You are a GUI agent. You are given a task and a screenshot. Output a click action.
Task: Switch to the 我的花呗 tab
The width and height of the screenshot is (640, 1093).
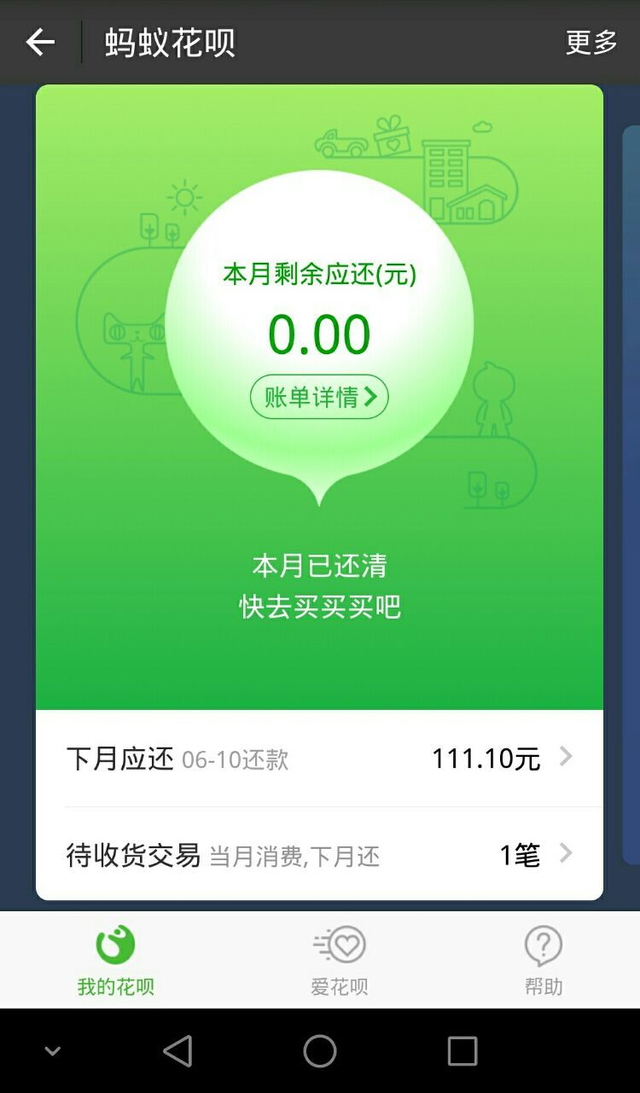(116, 960)
